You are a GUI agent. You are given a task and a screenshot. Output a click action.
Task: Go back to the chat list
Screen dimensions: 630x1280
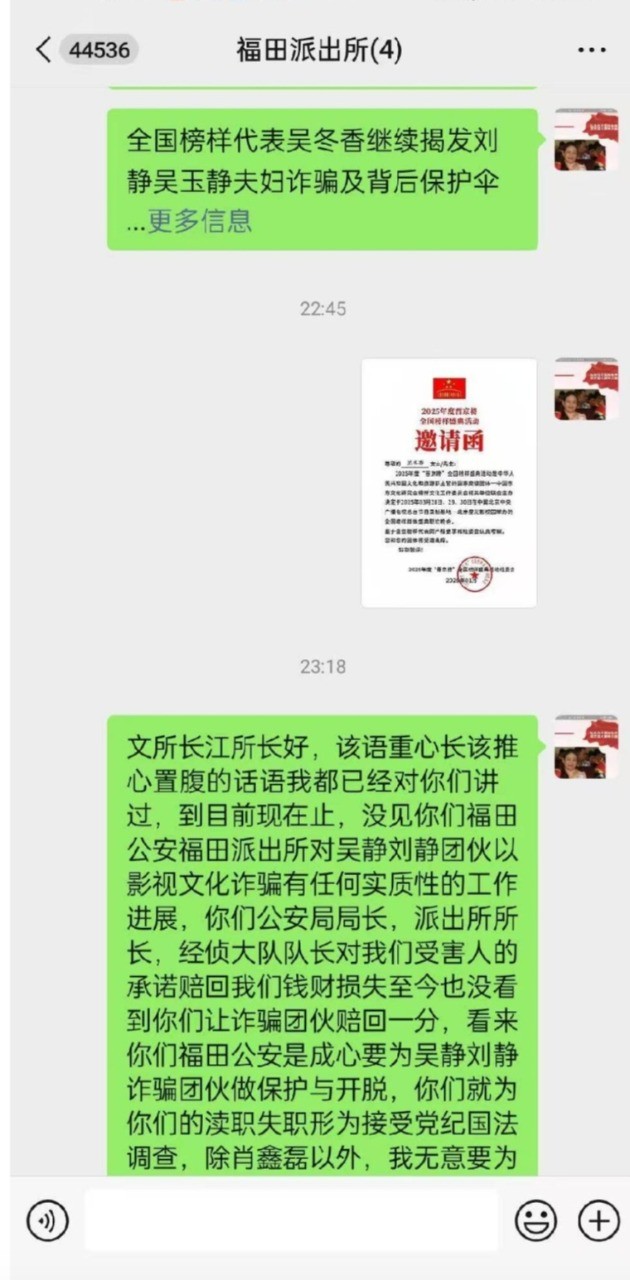(42, 50)
